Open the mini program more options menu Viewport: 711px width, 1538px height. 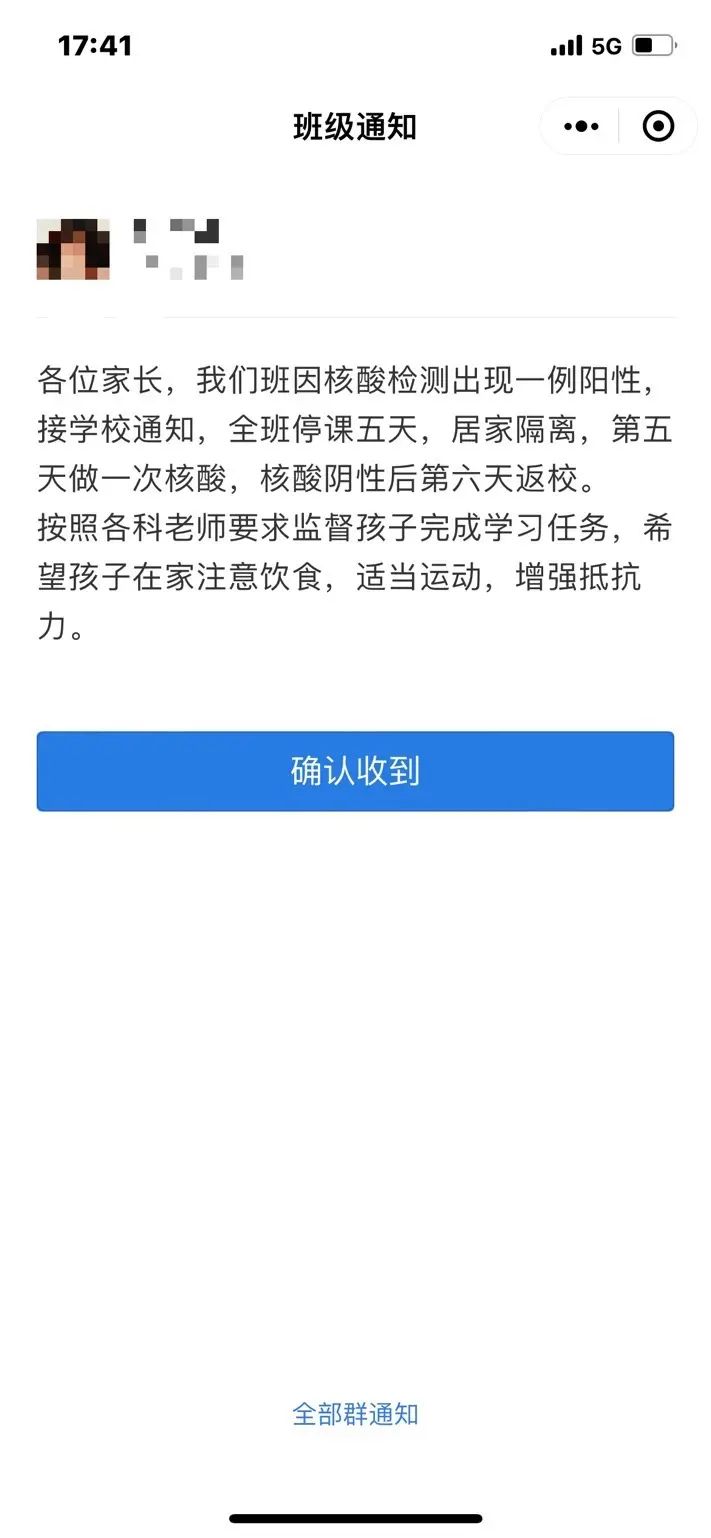point(581,127)
